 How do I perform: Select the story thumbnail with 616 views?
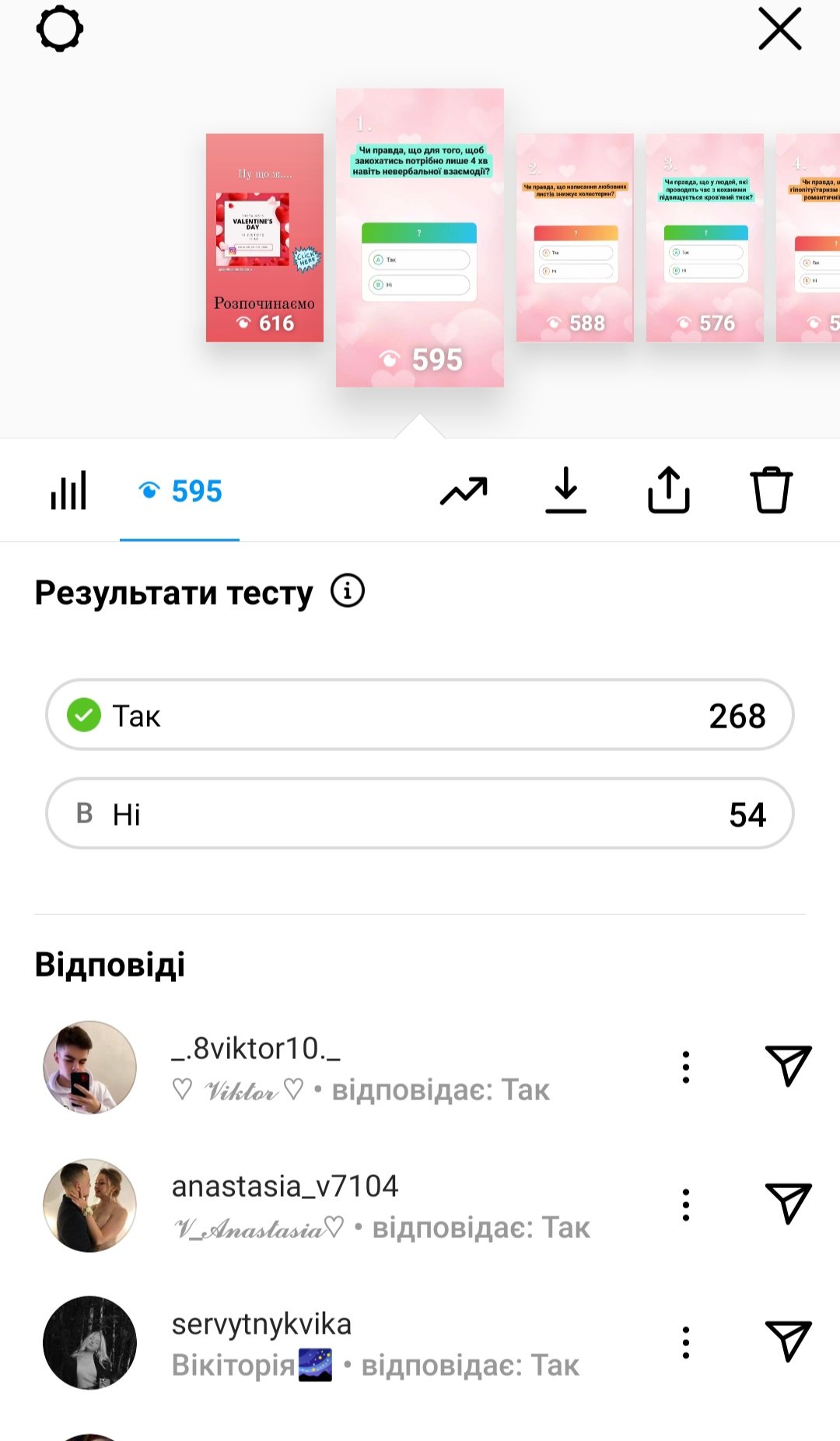pyautogui.click(x=264, y=237)
